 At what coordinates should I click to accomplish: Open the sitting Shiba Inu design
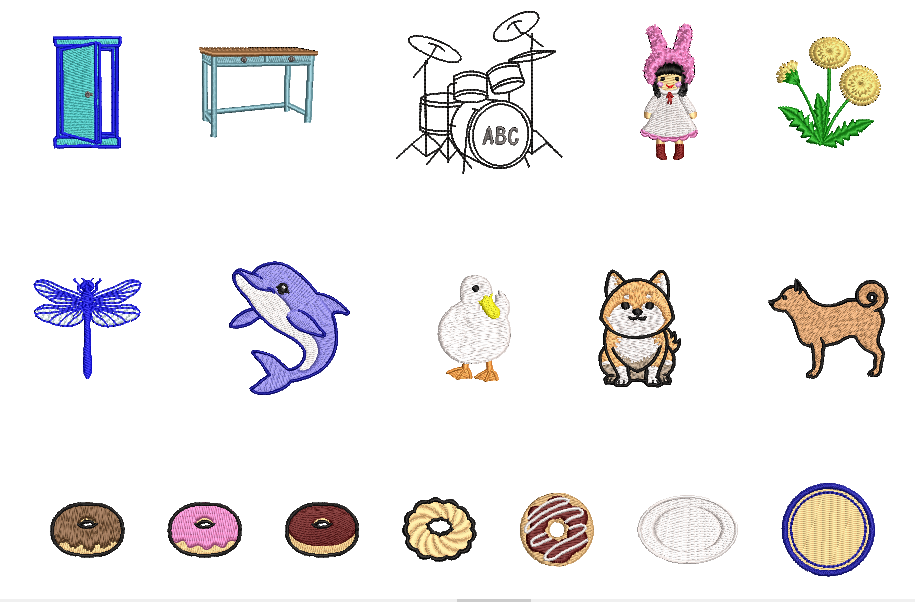coord(640,327)
